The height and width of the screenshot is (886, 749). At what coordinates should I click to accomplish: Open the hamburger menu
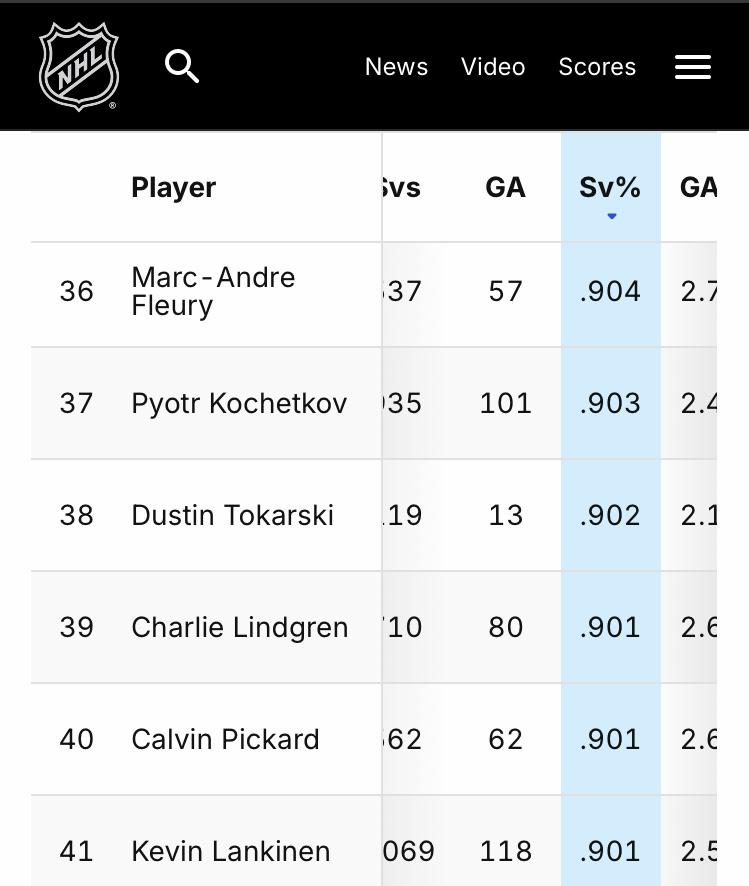pyautogui.click(x=692, y=67)
